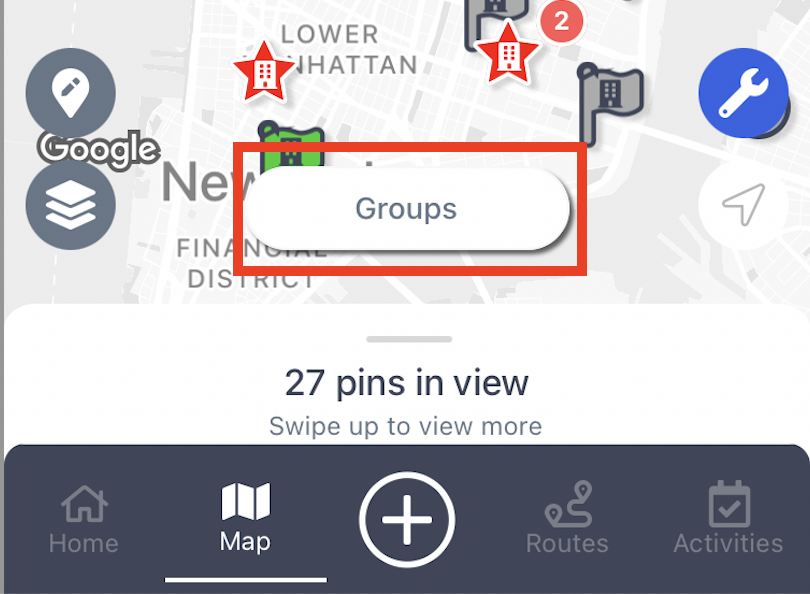Open the blue wrench tools button
The image size is (810, 594).
(x=743, y=92)
